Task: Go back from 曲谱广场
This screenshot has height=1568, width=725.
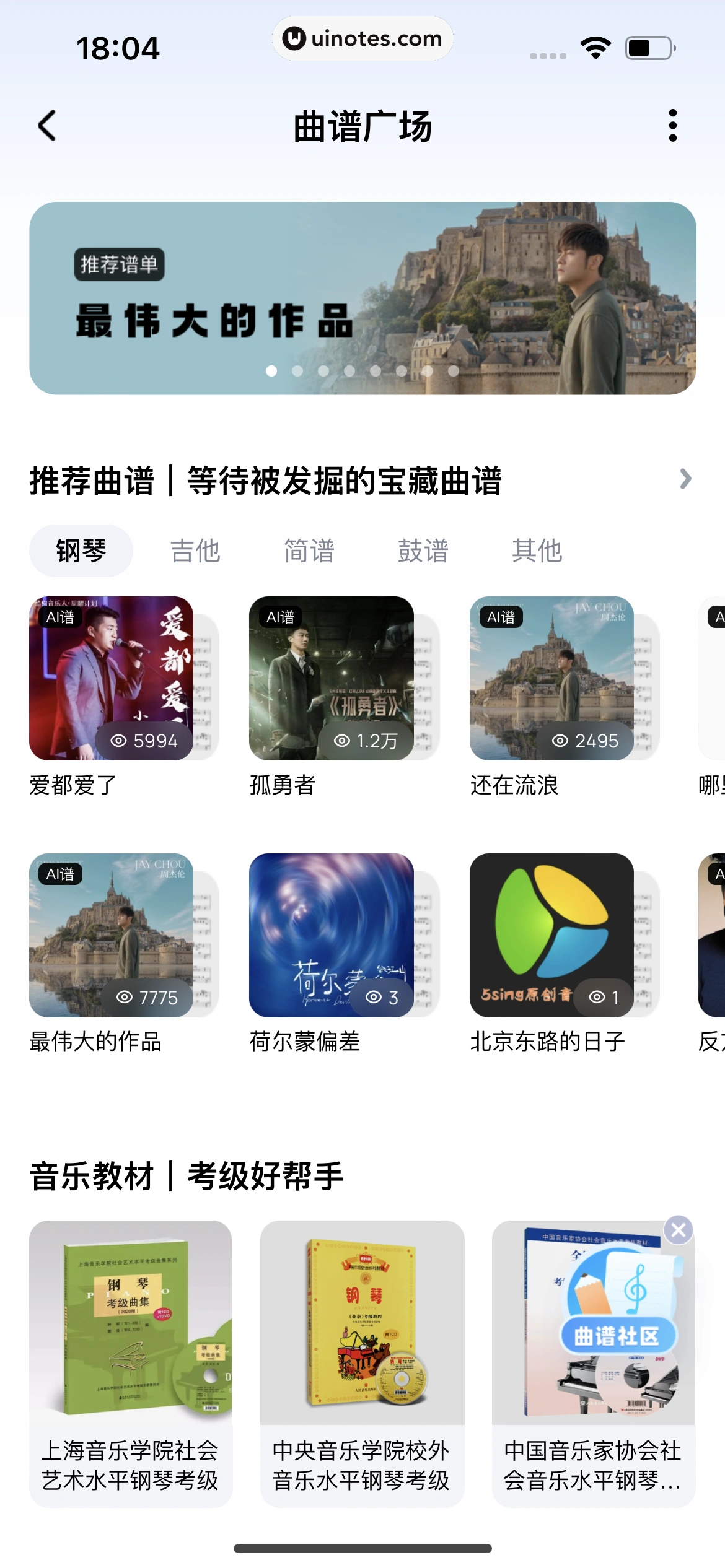Action: click(x=47, y=126)
